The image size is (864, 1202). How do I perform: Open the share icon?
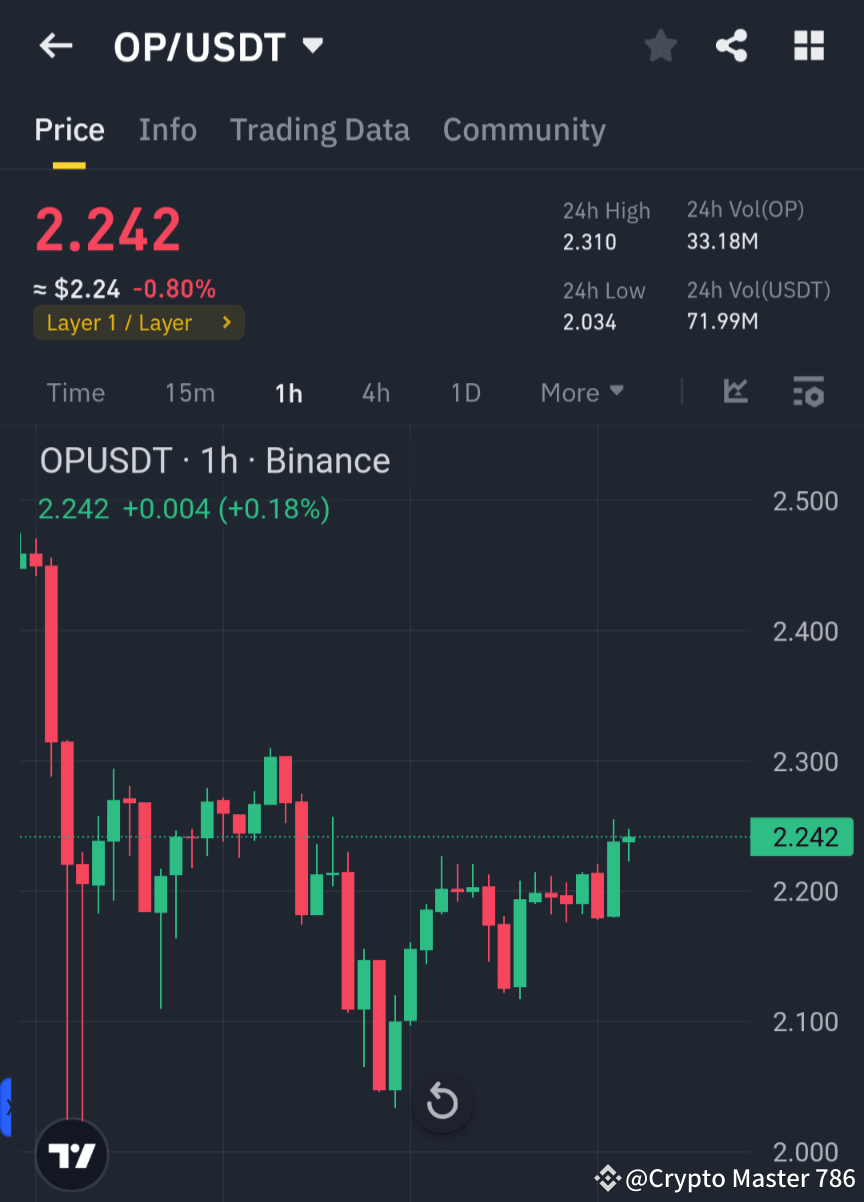[x=732, y=46]
